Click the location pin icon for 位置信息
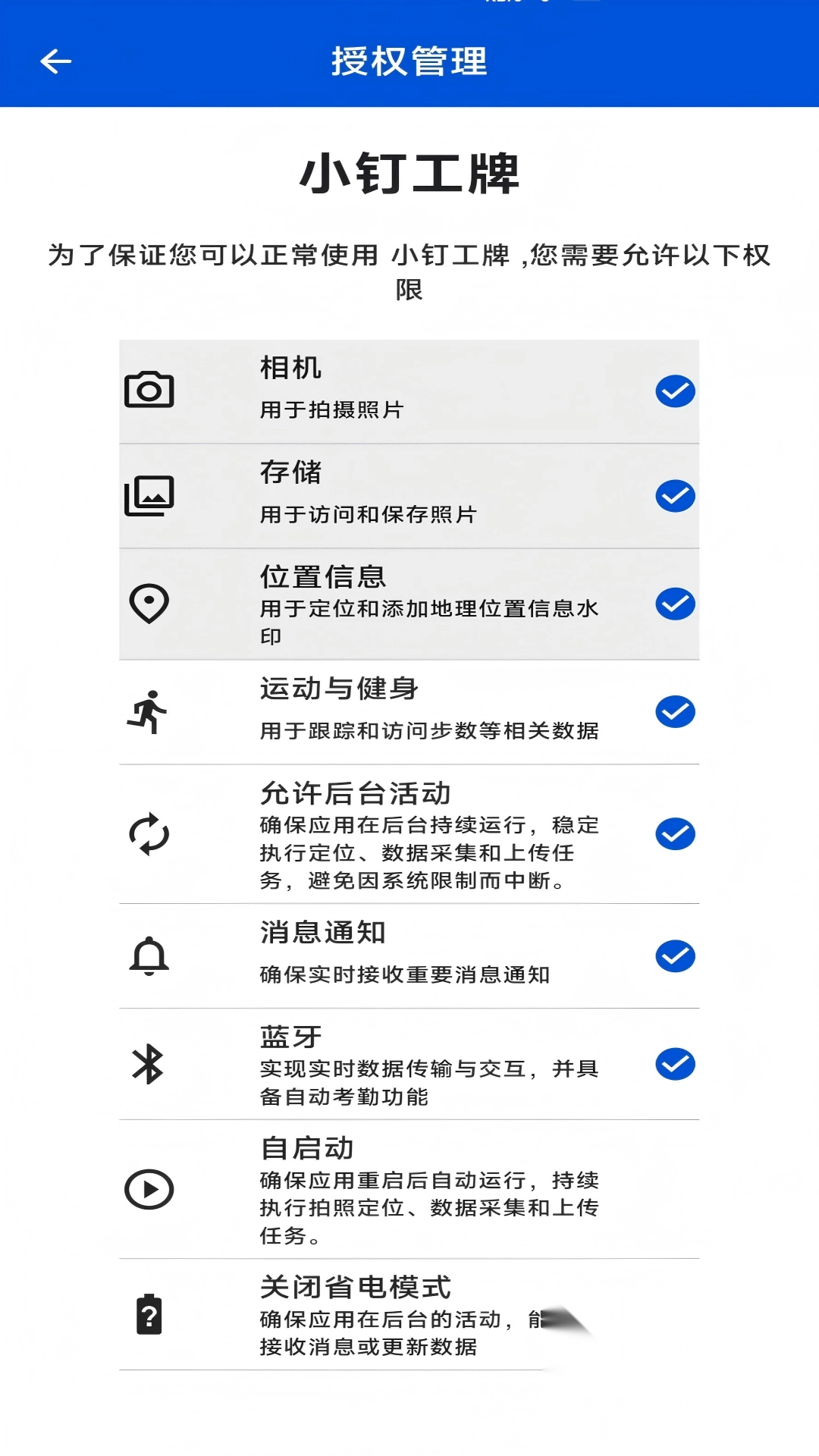The image size is (819, 1456). (x=149, y=603)
